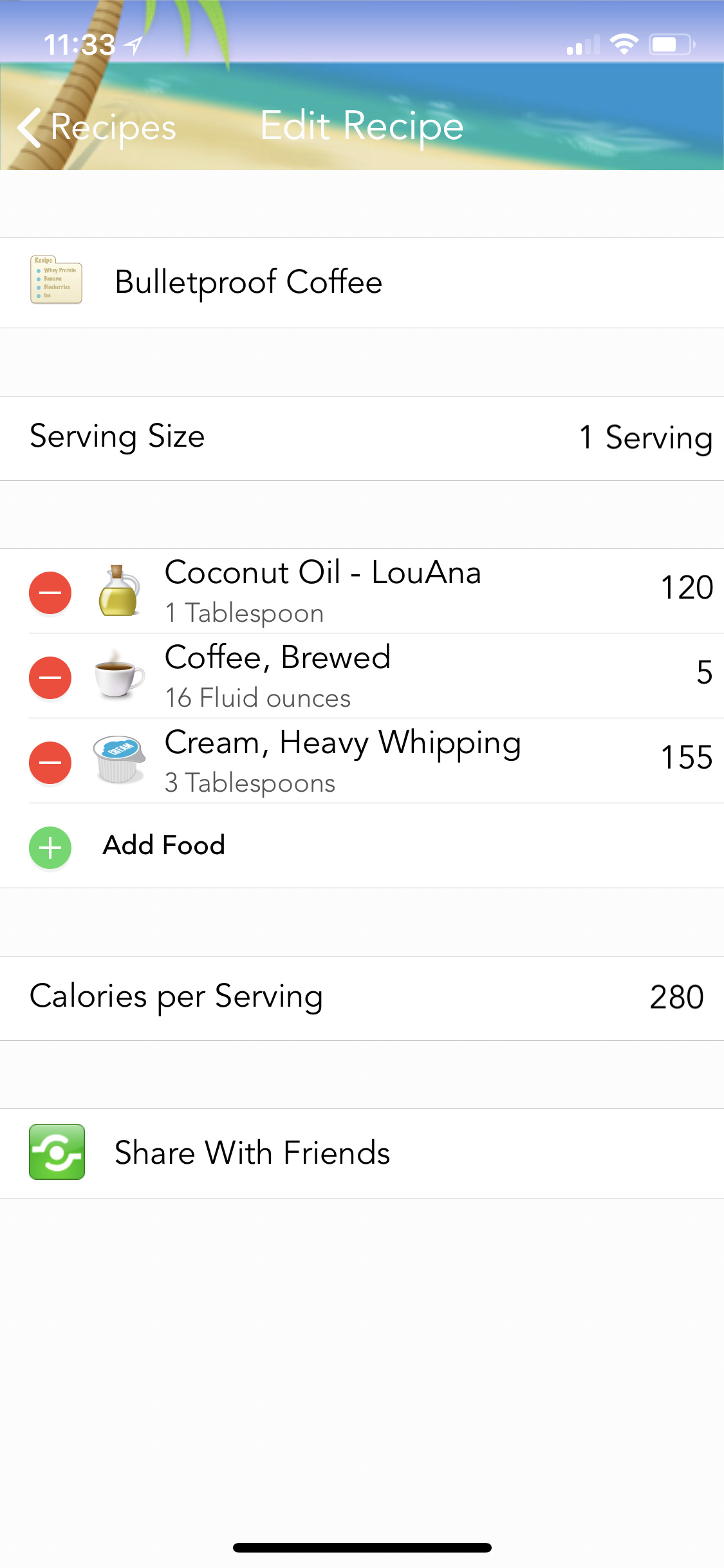
Task: Go back to Recipes
Action: 97,127
